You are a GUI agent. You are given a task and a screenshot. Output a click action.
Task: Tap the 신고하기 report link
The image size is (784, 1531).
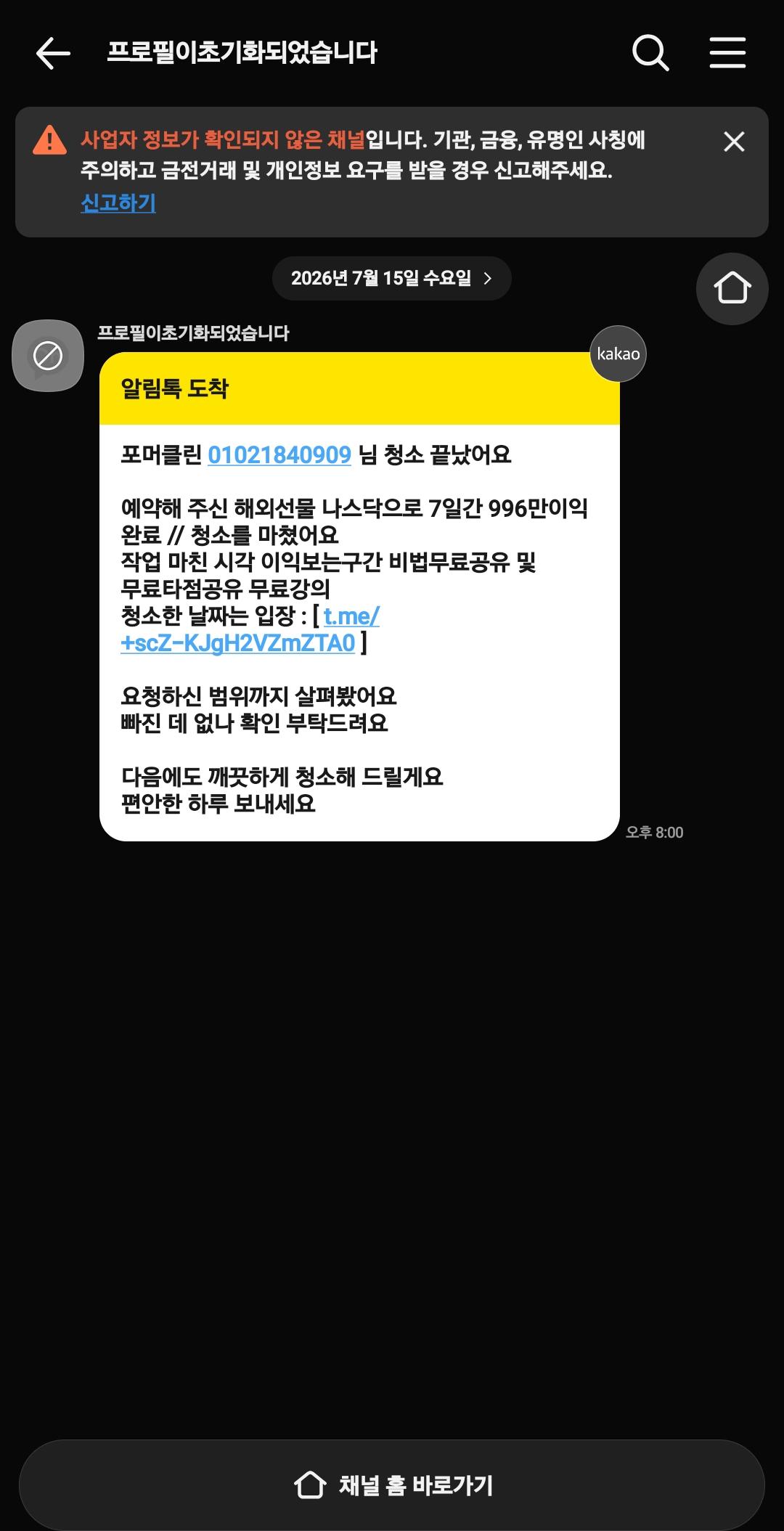(118, 203)
